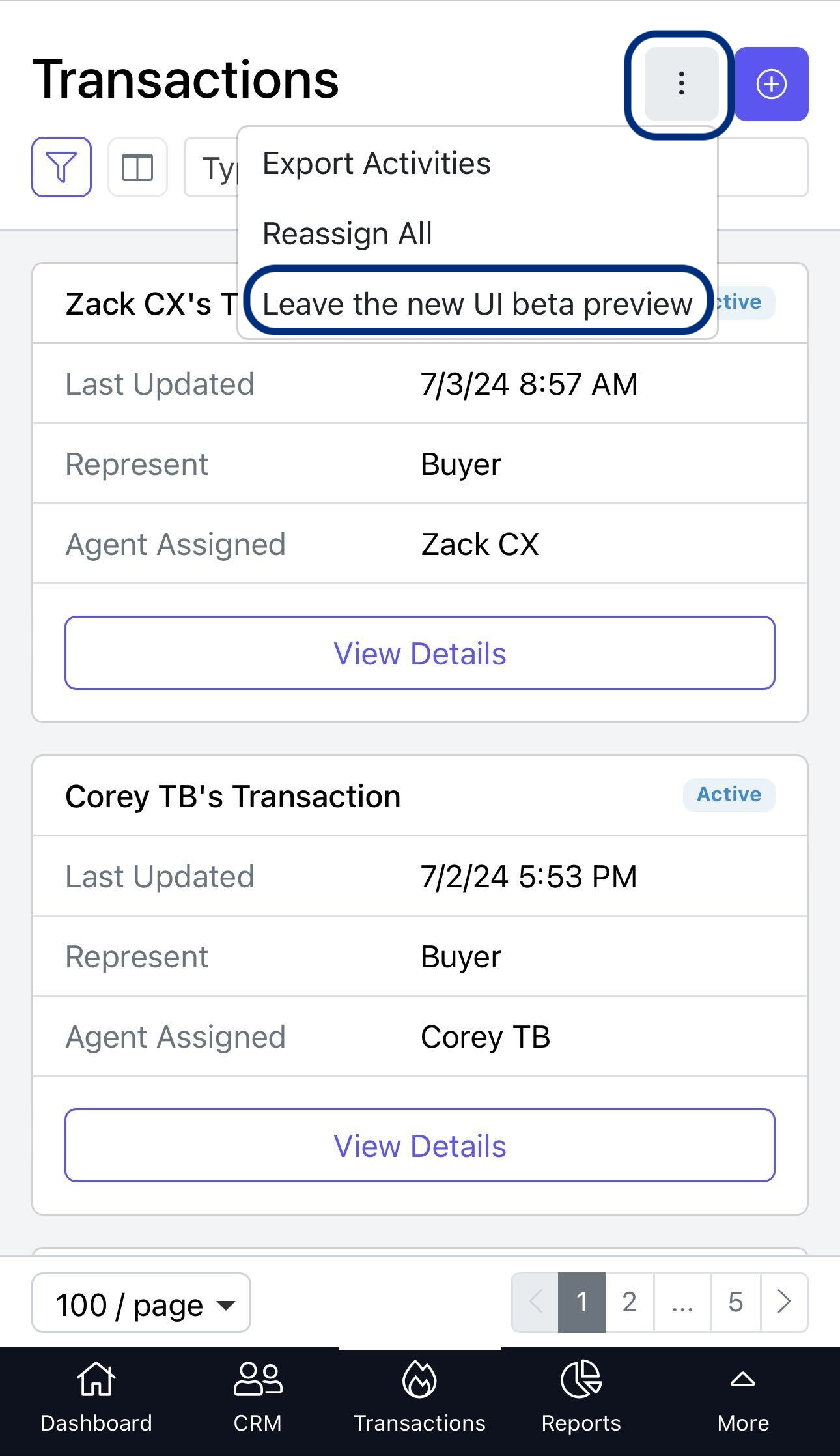Switch to the Dashboard tab
This screenshot has width=840, height=1456.
96,1397
